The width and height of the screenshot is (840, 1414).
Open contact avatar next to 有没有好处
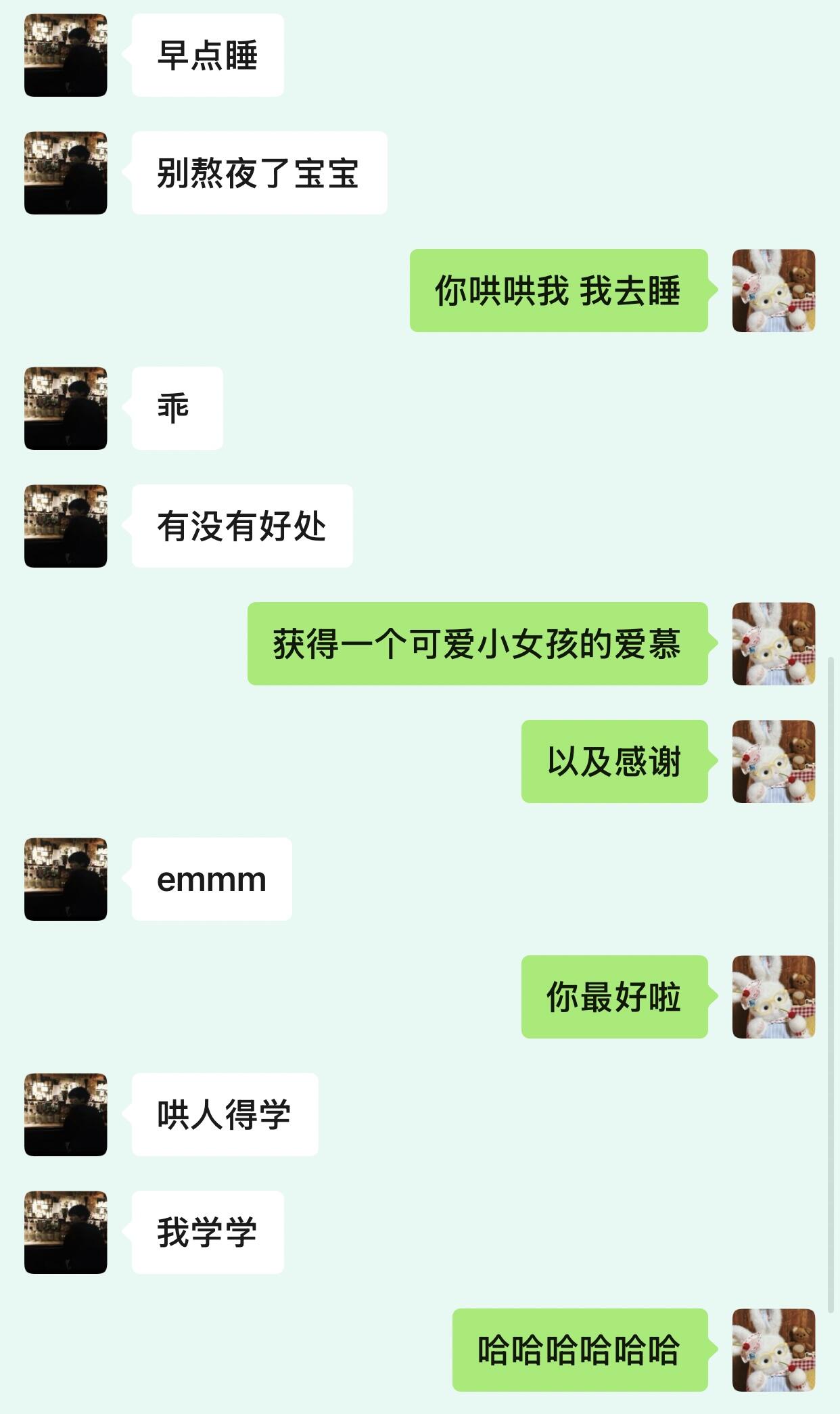click(x=66, y=526)
